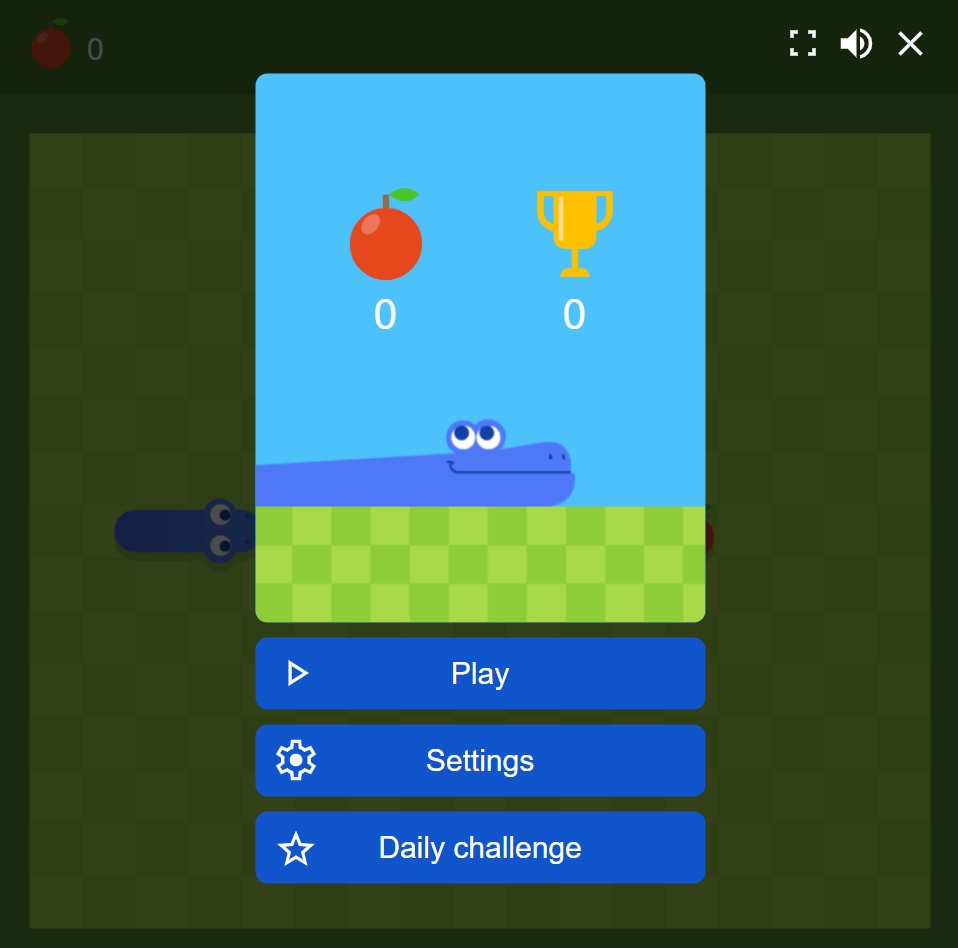958x948 pixels.
Task: Enter fullscreen mode
Action: 802,43
